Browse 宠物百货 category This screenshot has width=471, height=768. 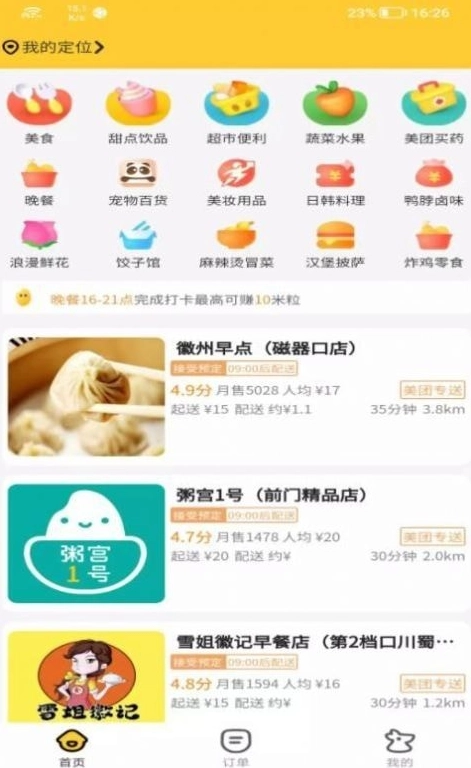[x=138, y=182]
